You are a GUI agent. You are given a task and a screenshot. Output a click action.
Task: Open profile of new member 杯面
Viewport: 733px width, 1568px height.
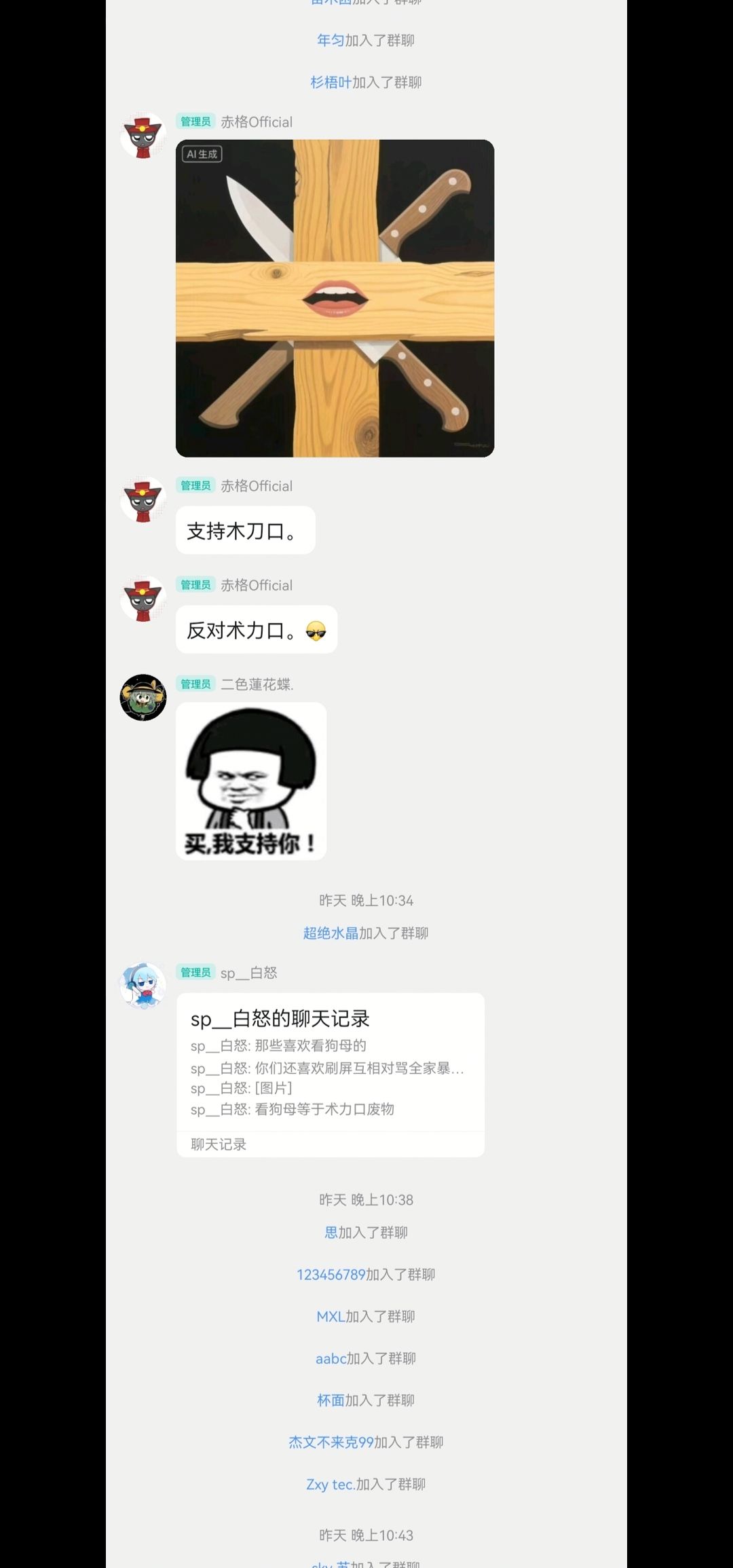pyautogui.click(x=331, y=1400)
